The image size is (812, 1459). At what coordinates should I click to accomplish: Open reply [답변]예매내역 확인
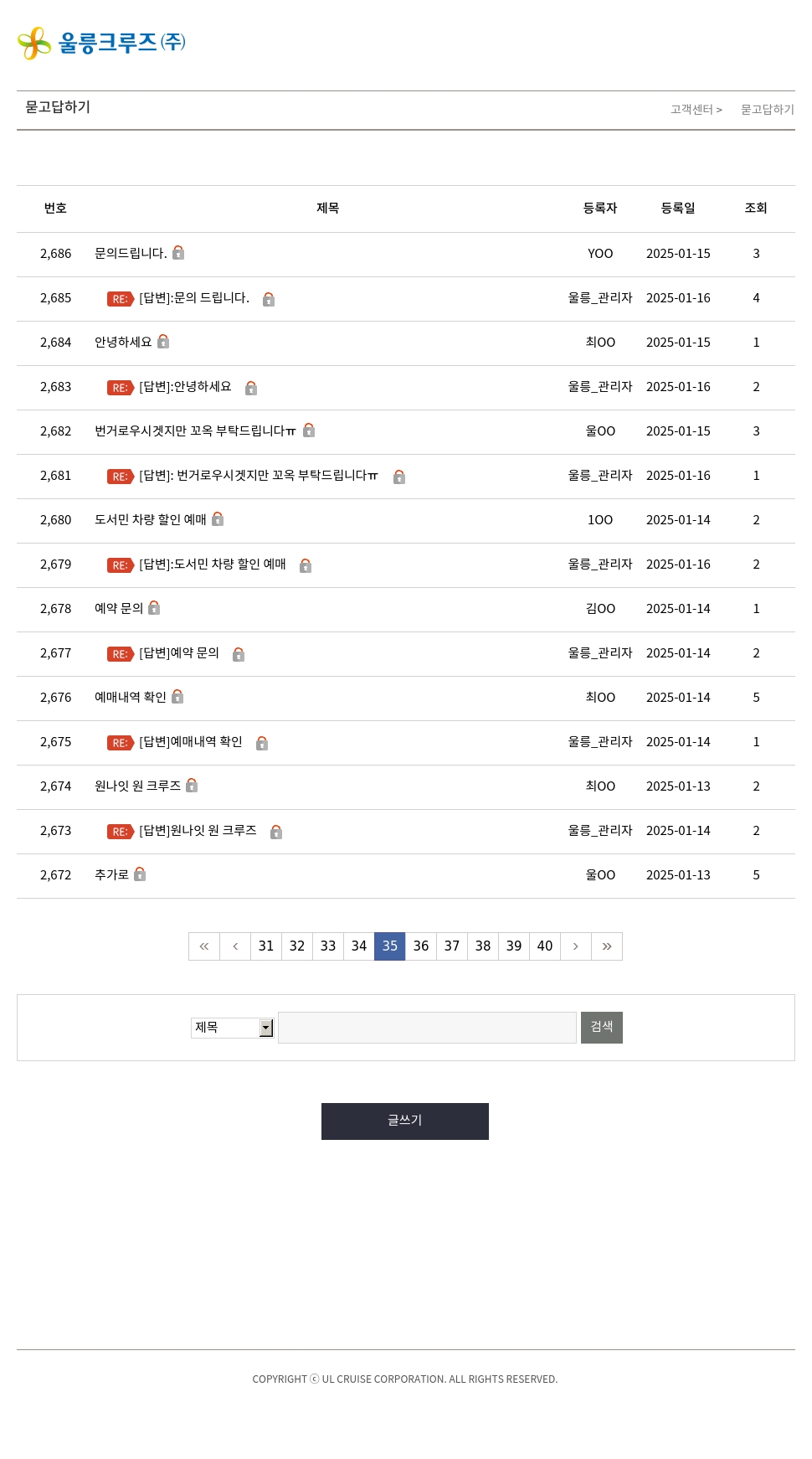[191, 742]
